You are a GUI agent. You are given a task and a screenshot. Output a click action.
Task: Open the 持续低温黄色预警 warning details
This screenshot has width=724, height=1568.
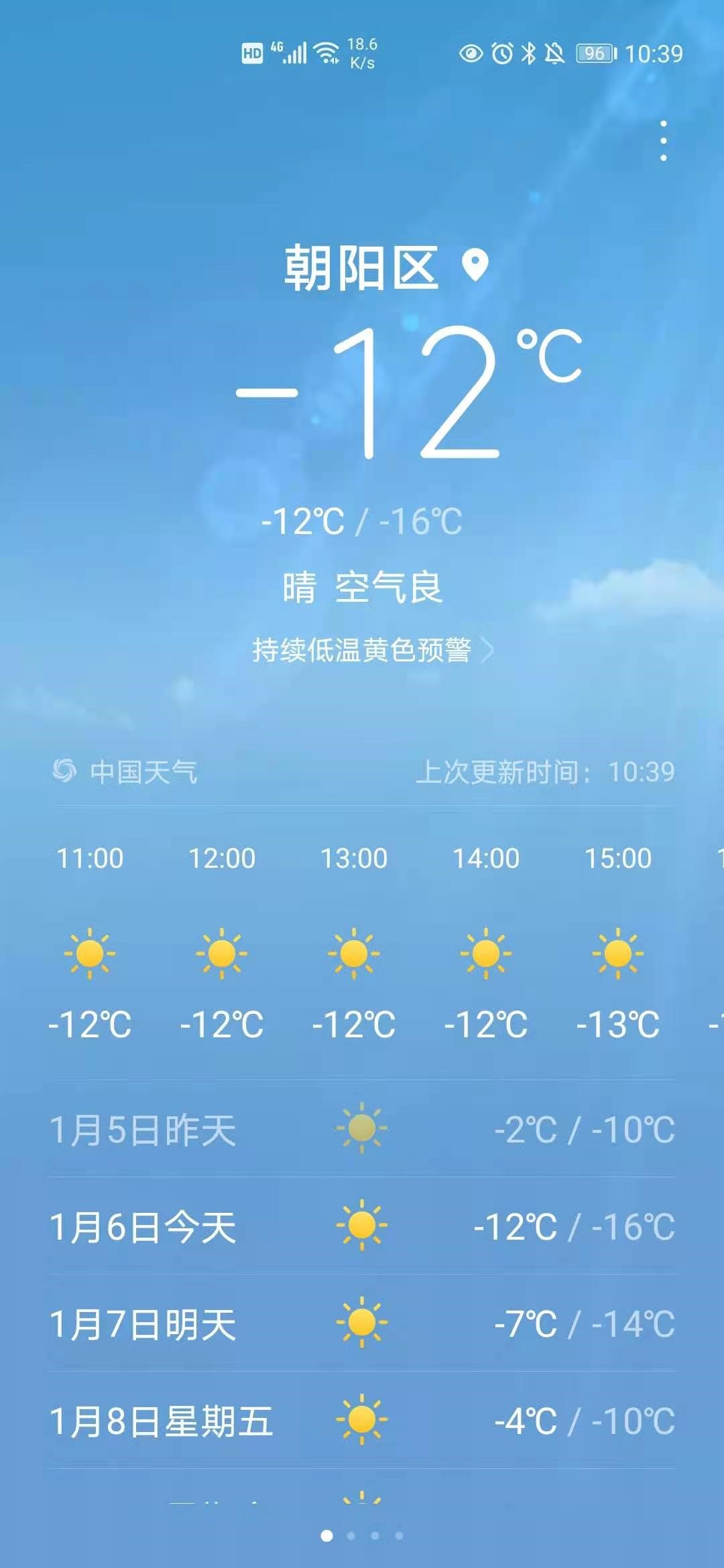[x=372, y=650]
